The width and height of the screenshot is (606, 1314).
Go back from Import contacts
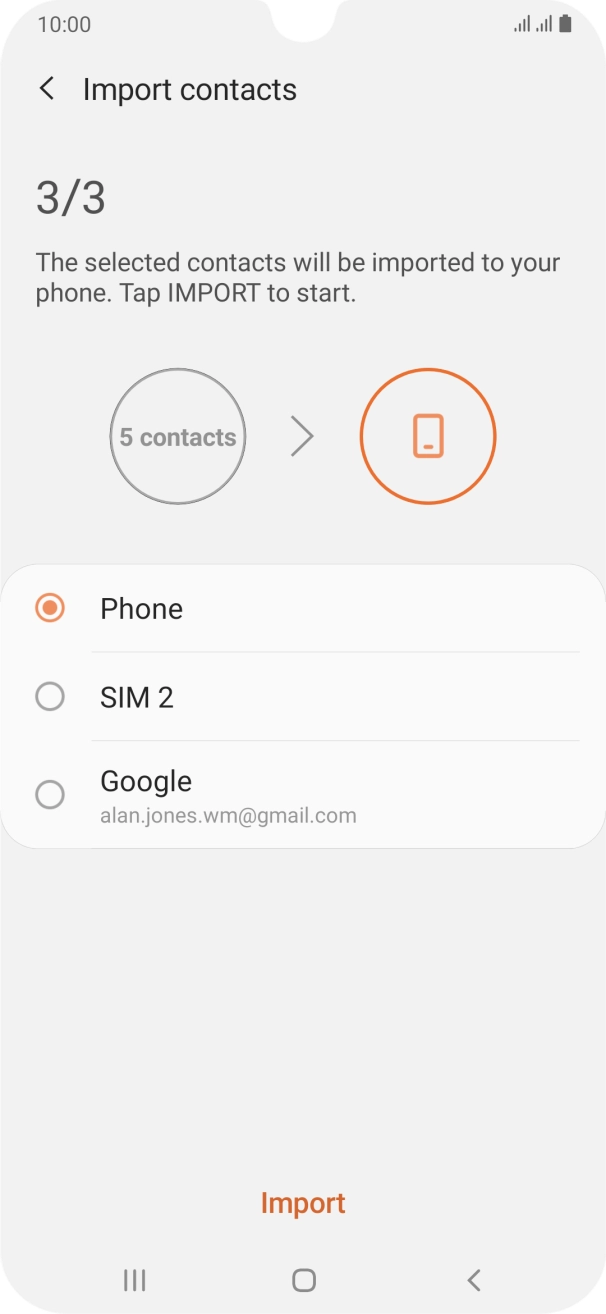47,89
